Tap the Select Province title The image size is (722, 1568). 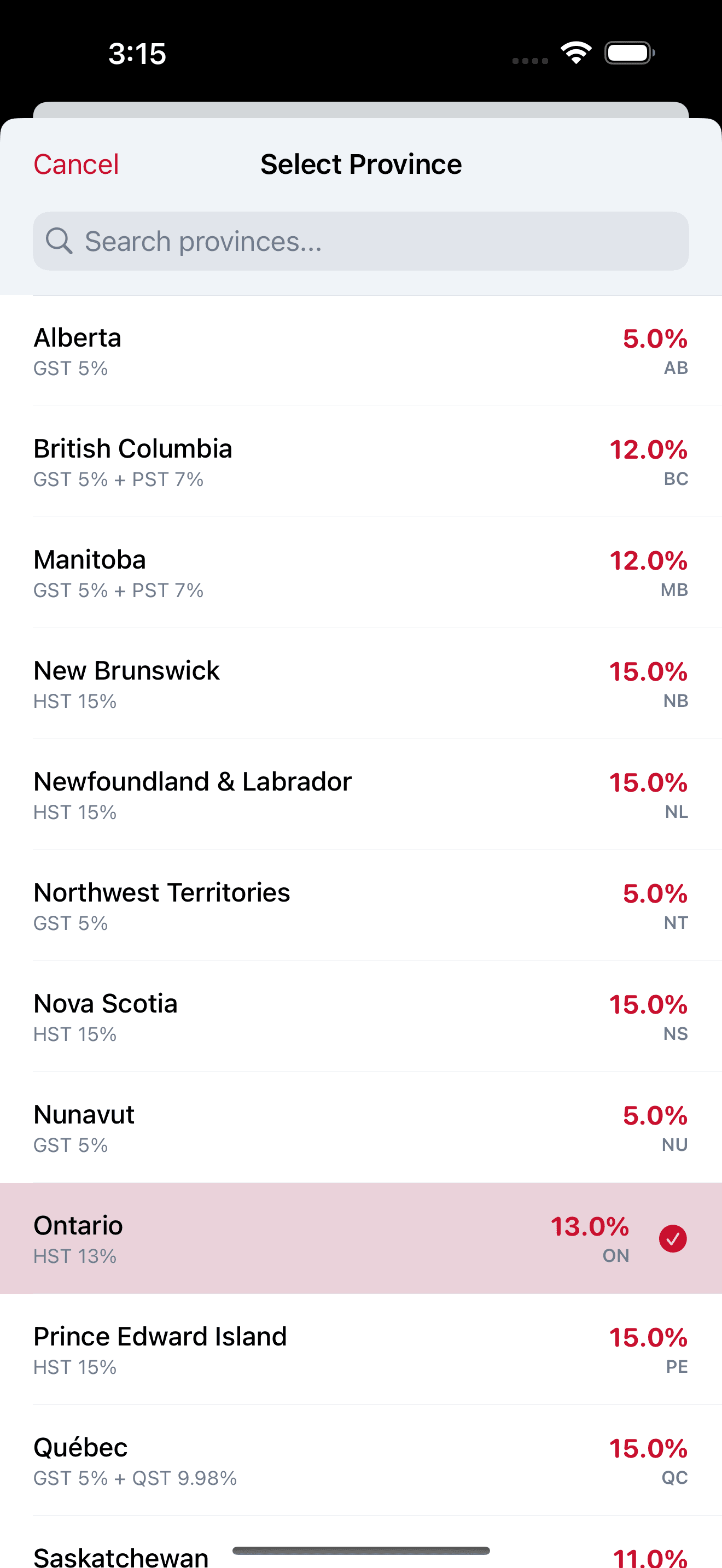(x=361, y=163)
